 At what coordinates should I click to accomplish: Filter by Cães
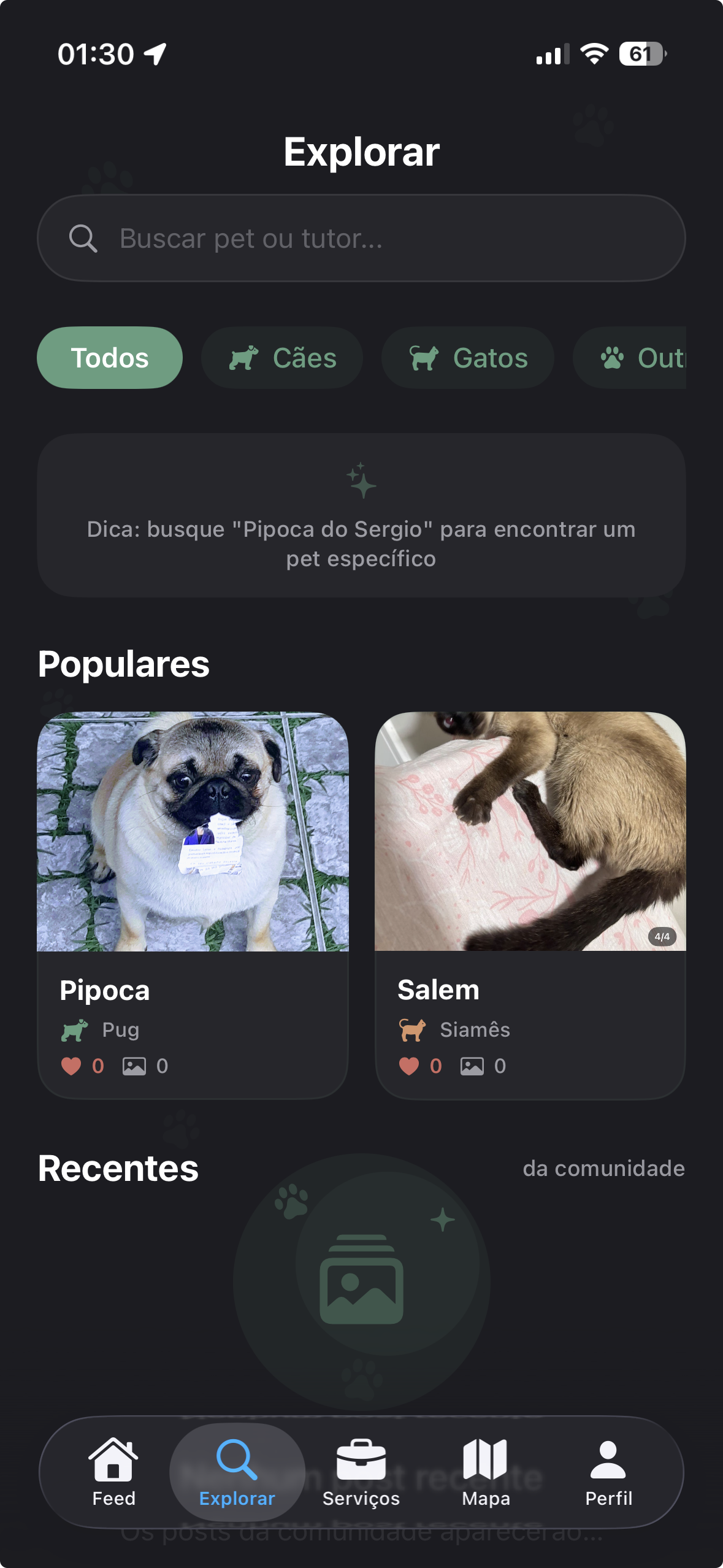(282, 358)
